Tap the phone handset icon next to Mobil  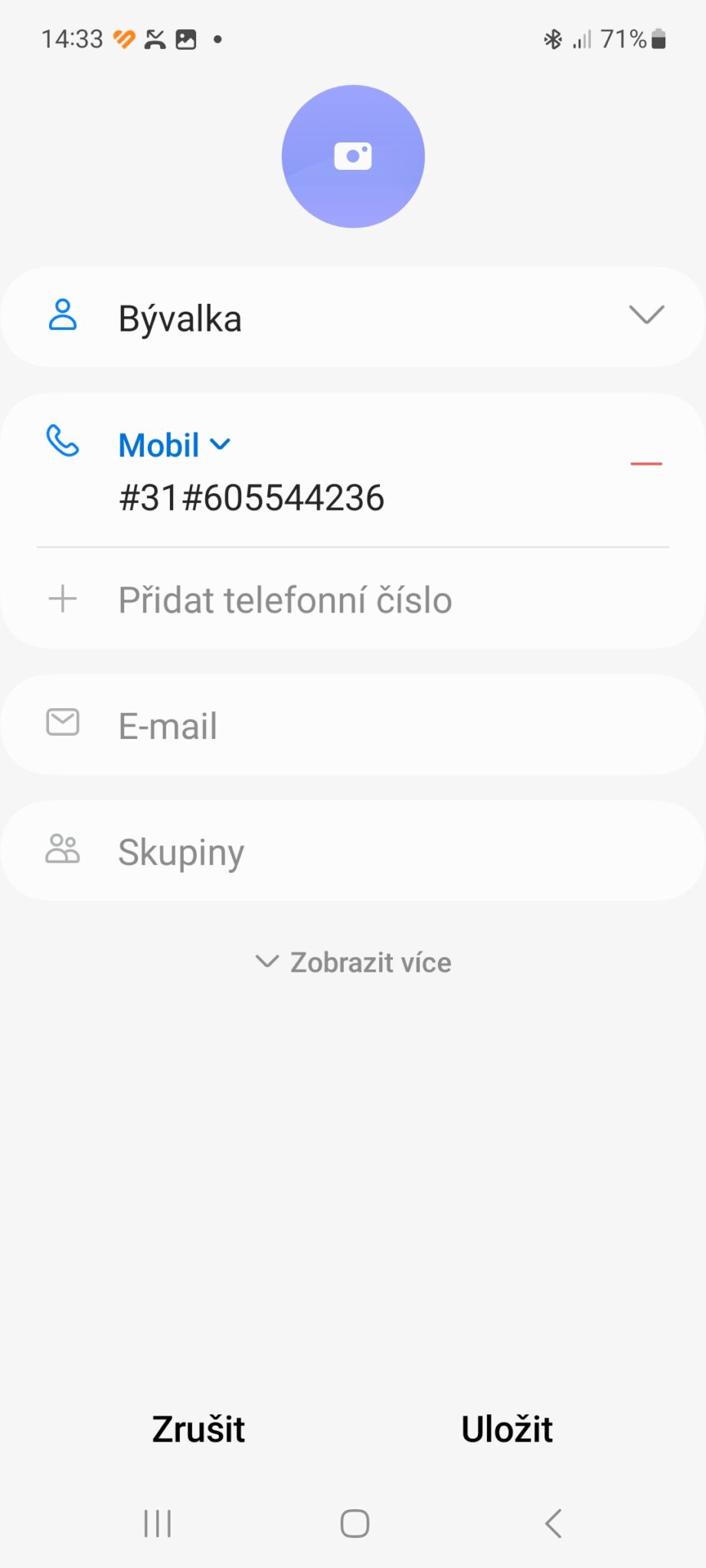[63, 443]
